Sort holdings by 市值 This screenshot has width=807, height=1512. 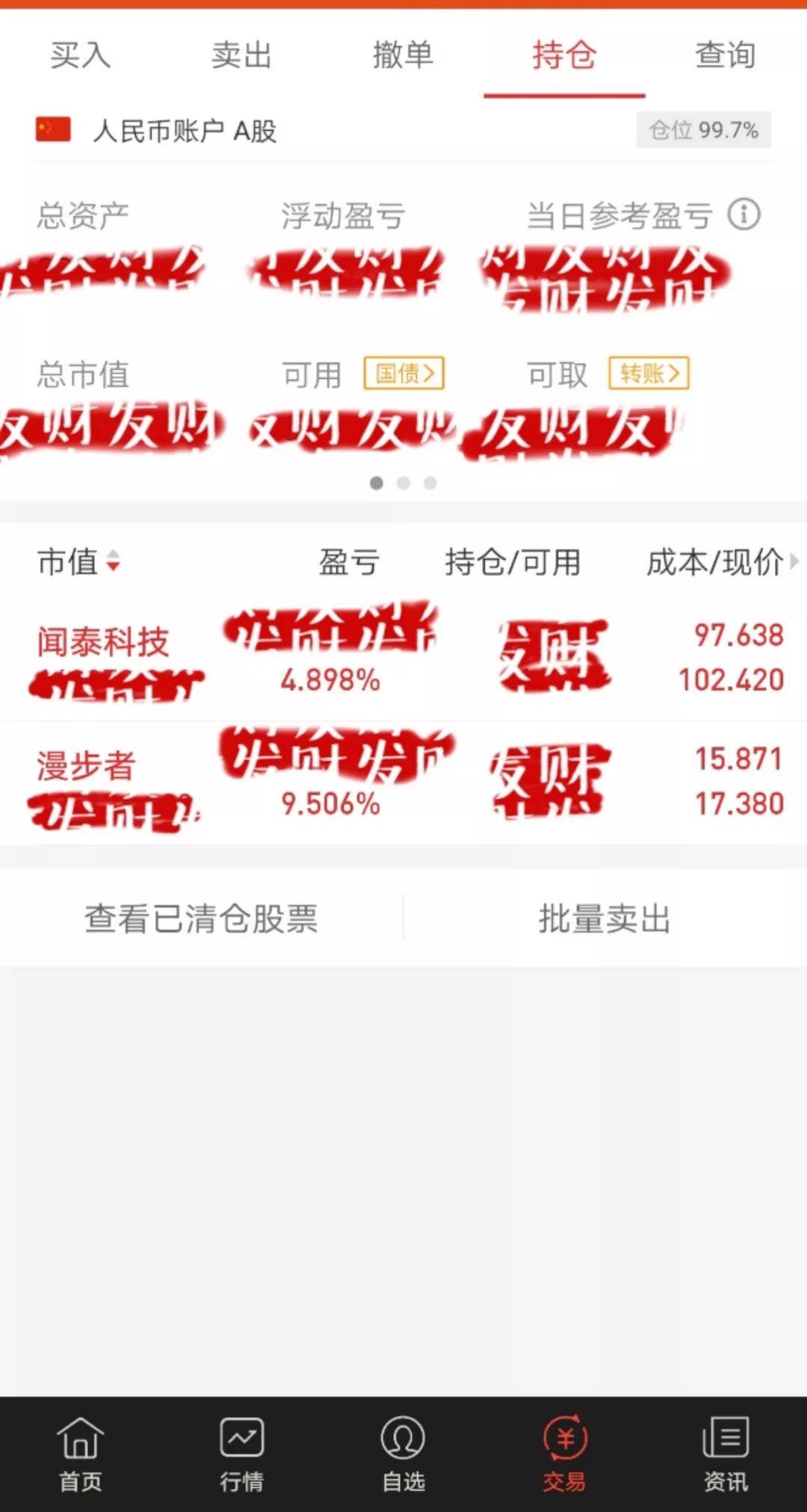point(78,562)
